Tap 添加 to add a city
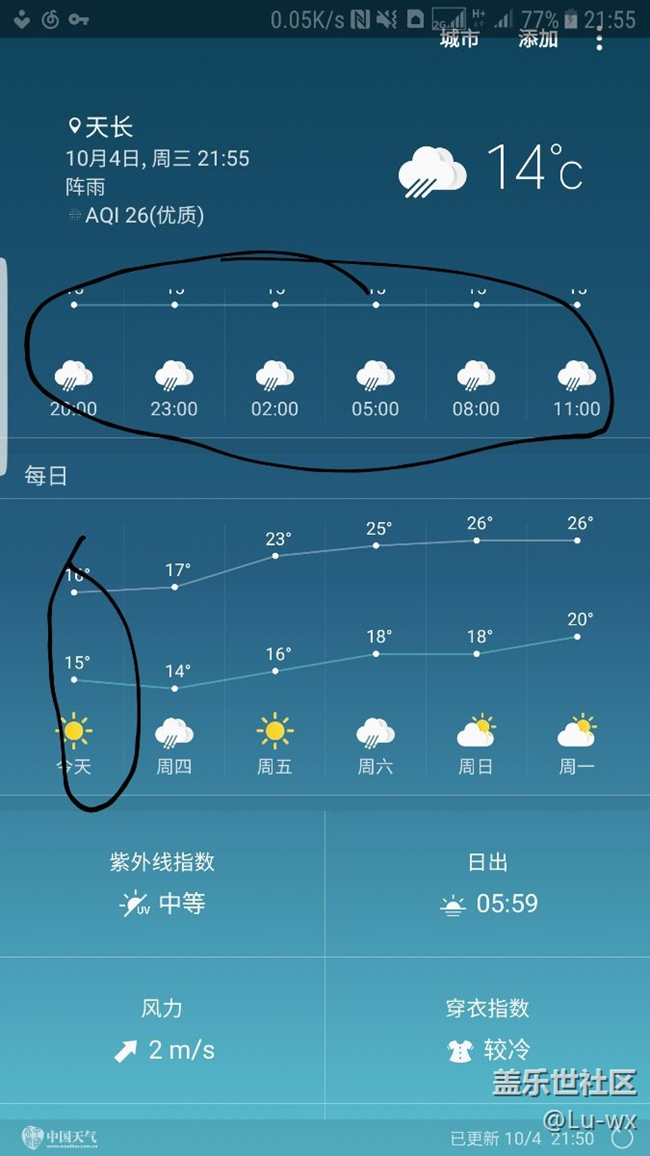 (538, 38)
